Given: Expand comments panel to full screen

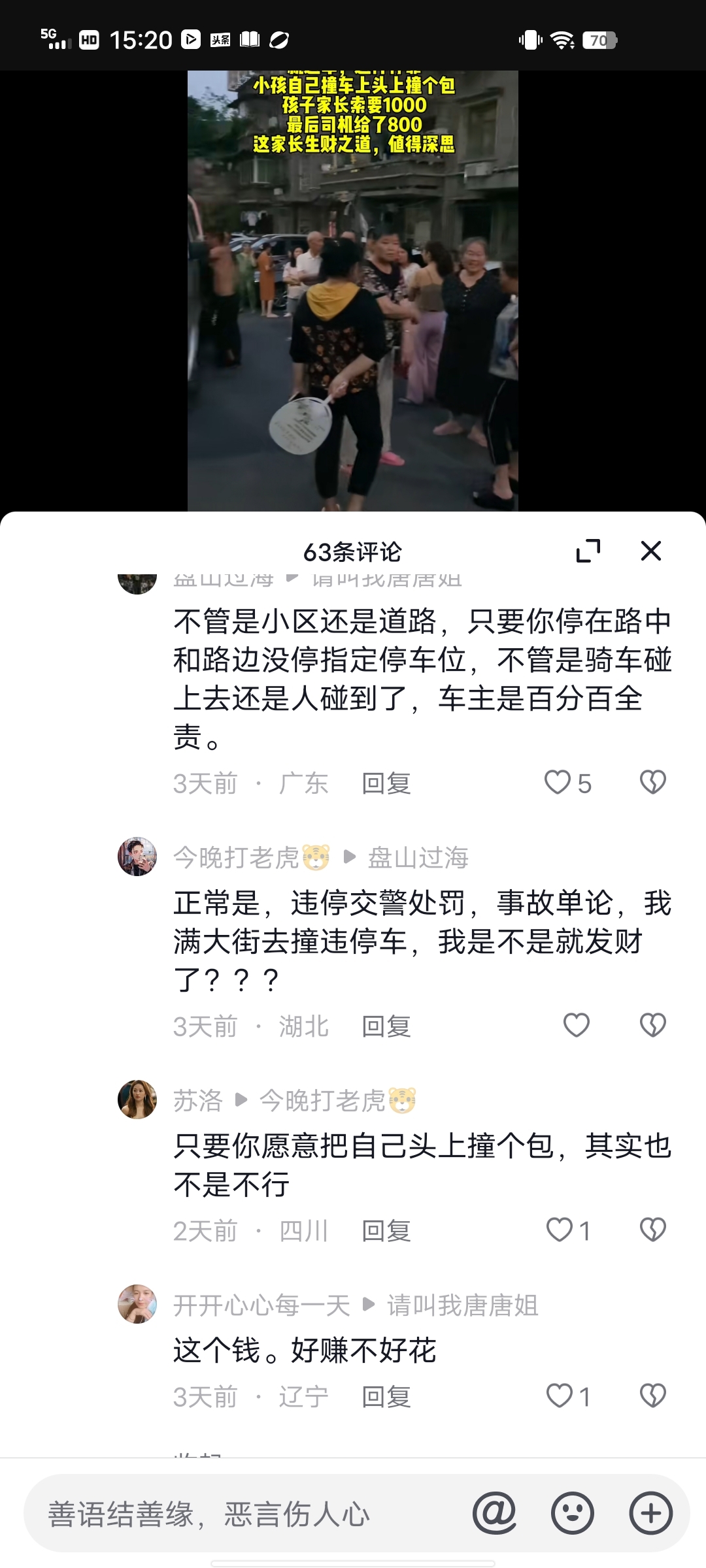Looking at the screenshot, I should (588, 551).
